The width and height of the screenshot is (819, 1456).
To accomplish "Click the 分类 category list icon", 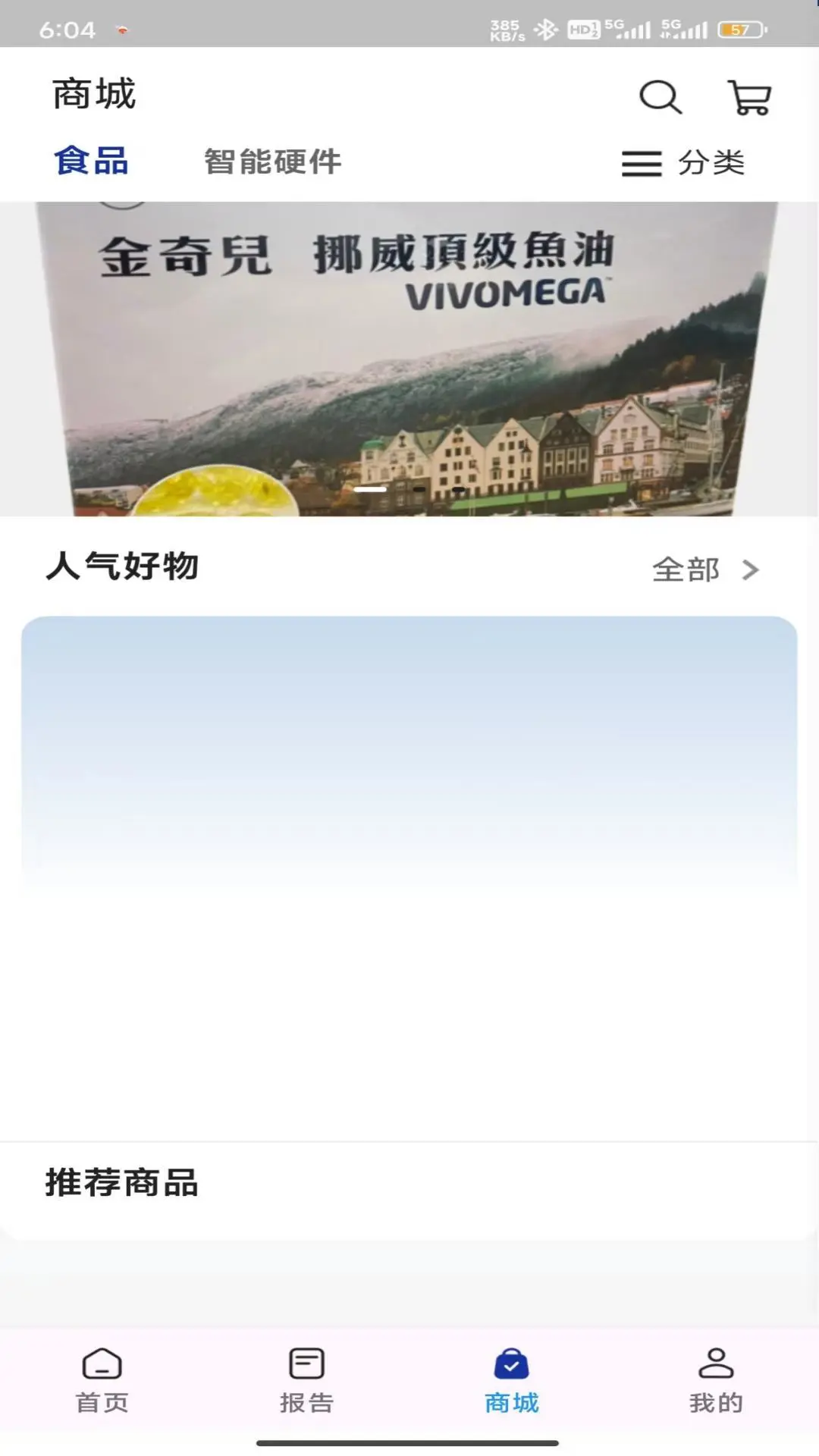I will 639,162.
